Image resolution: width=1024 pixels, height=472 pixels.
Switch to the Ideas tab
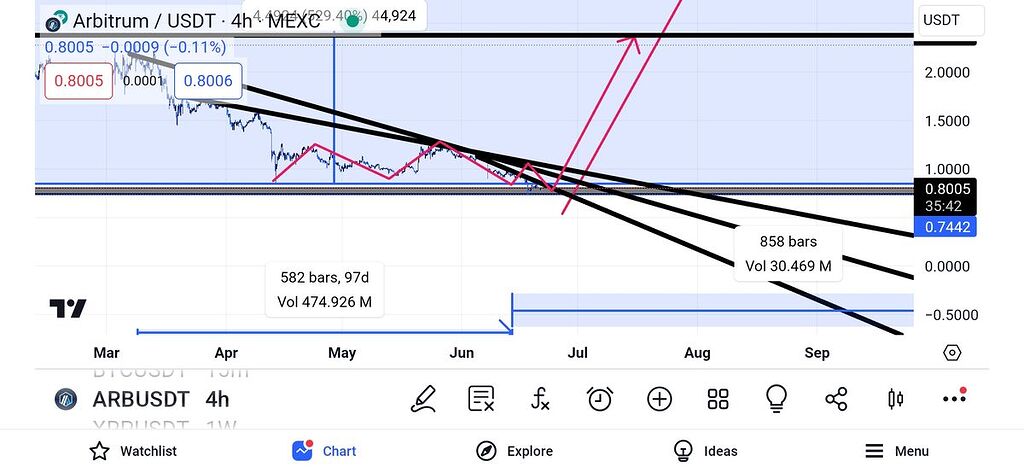706,451
